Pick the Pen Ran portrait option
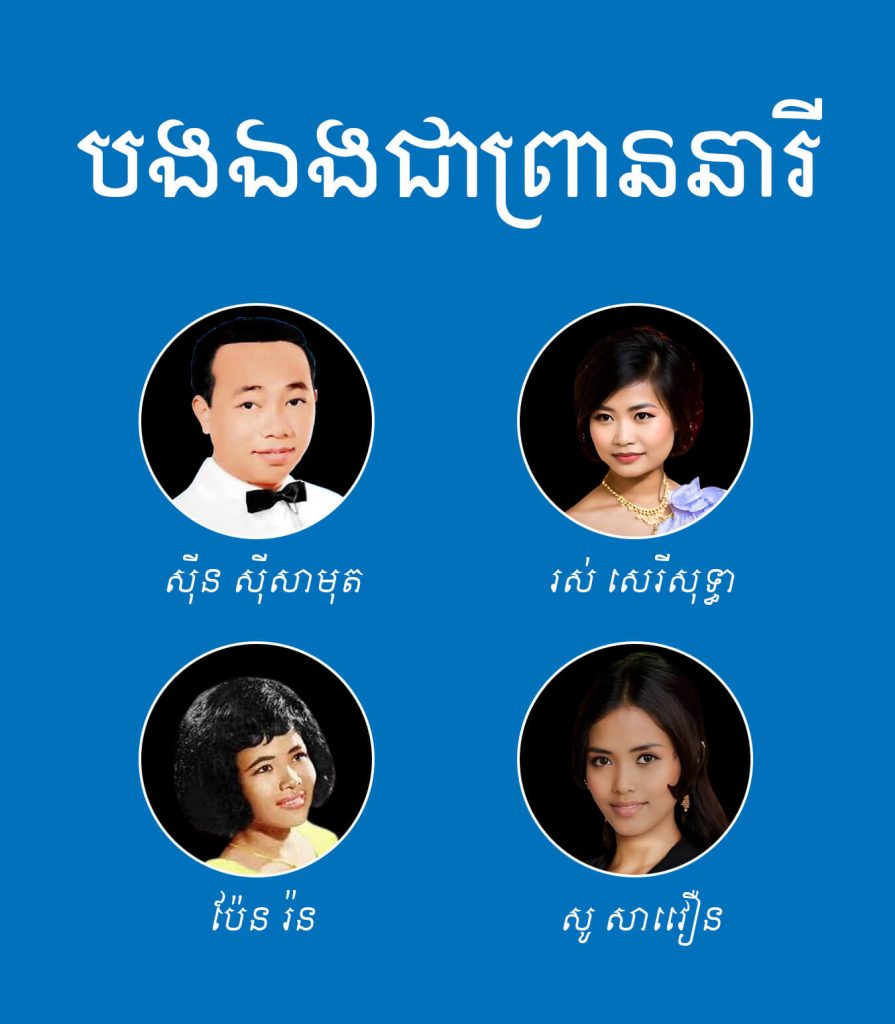Image resolution: width=895 pixels, height=1024 pixels. click(x=256, y=760)
